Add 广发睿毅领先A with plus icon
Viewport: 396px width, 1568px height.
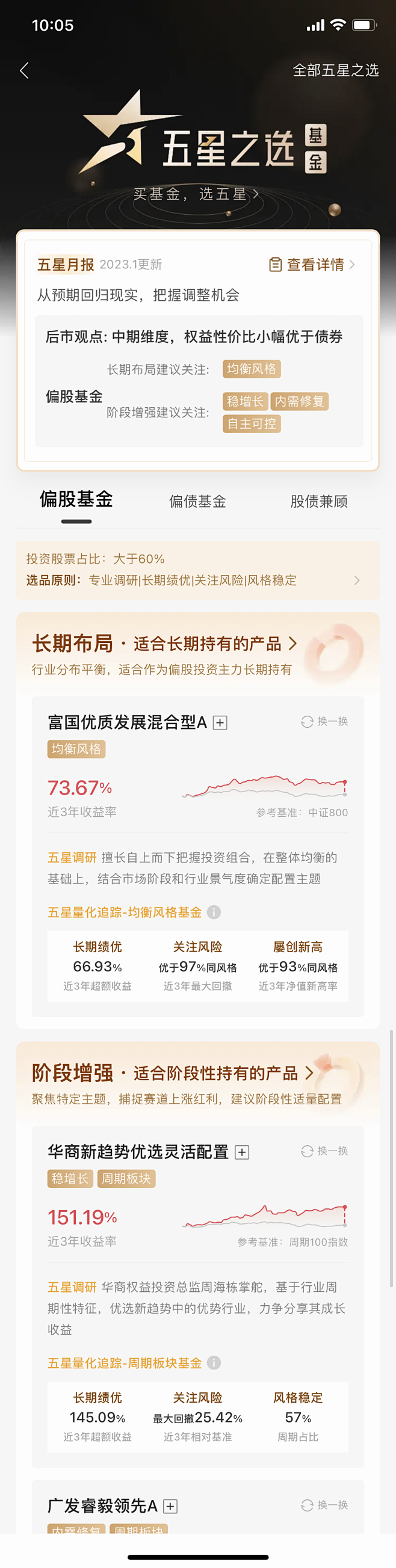(170, 1507)
